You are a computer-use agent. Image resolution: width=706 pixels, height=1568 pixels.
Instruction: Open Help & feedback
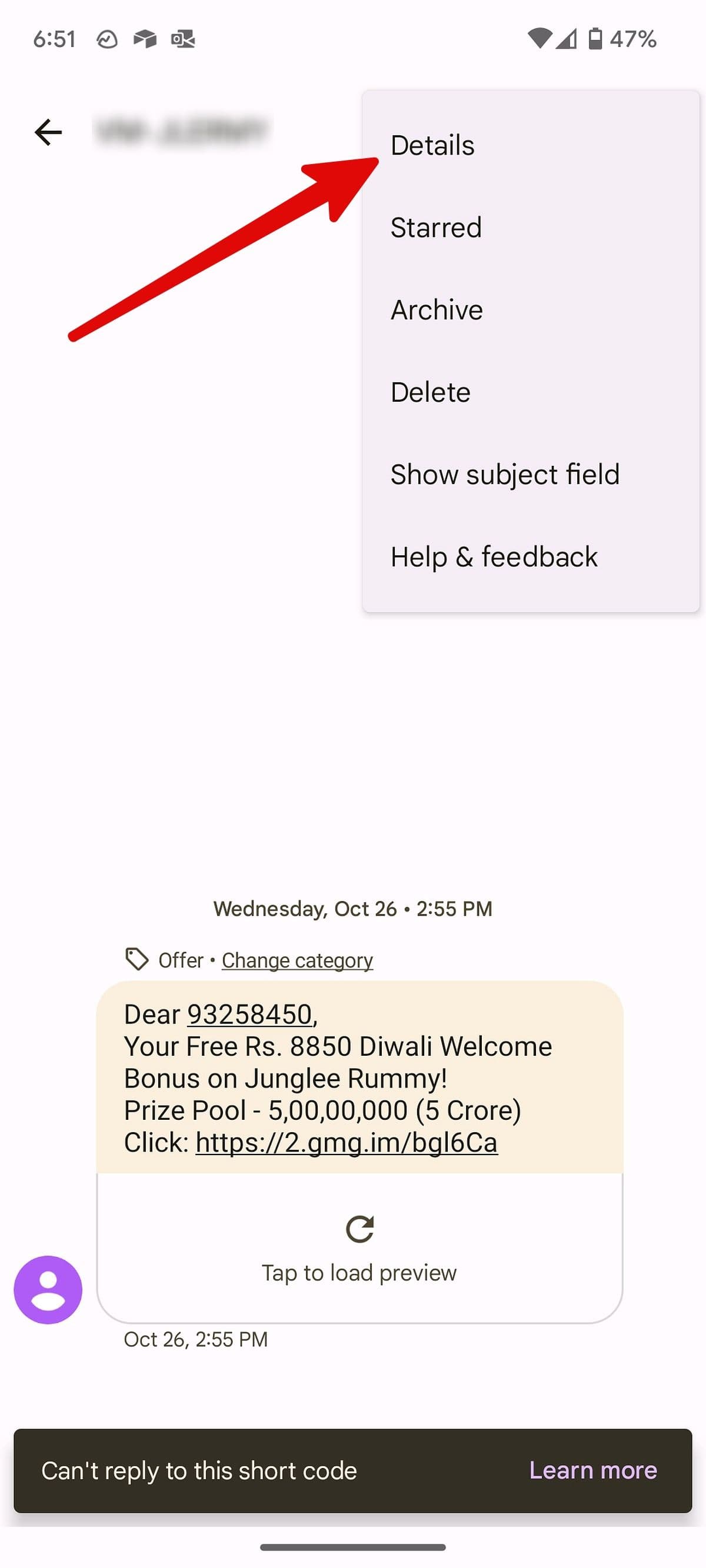click(494, 556)
